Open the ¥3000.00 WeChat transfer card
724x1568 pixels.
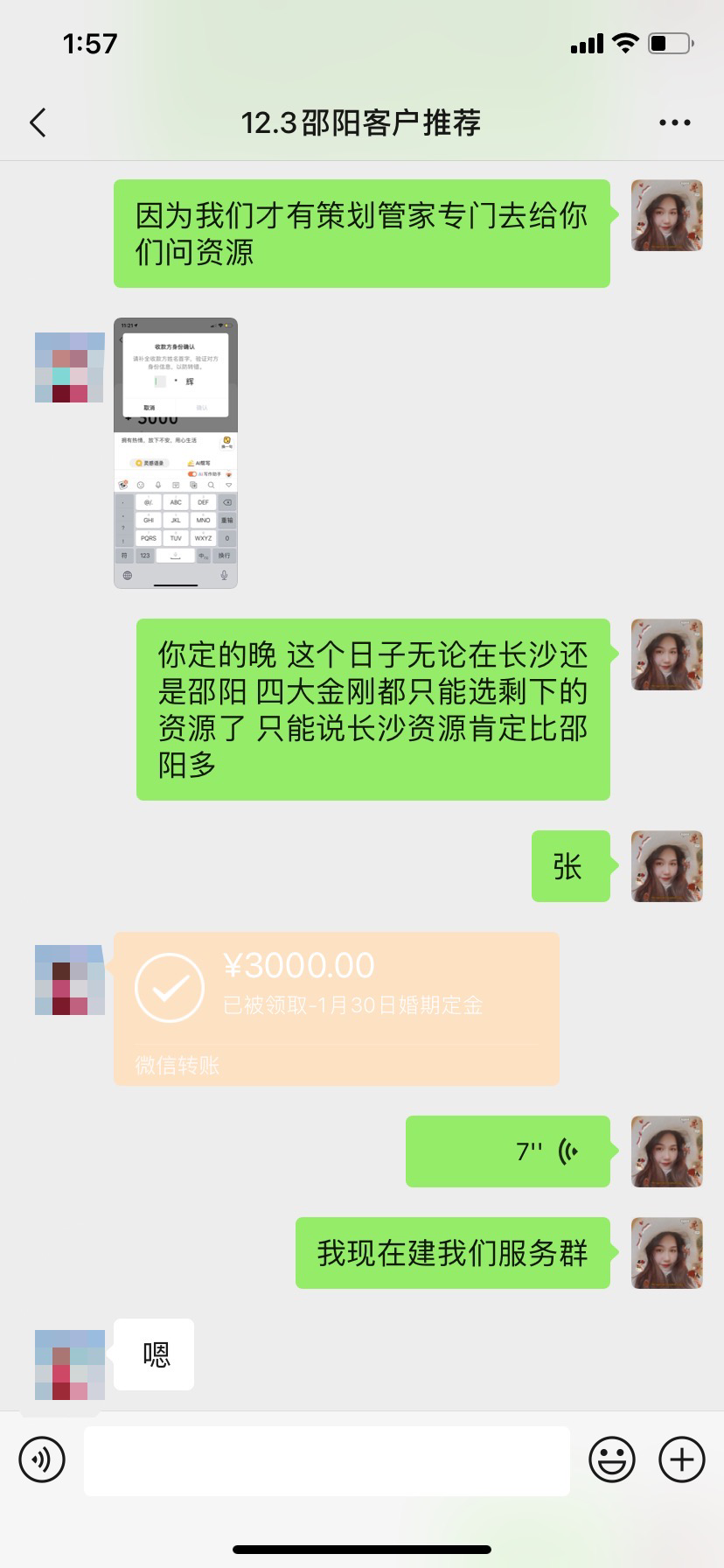(x=337, y=1009)
